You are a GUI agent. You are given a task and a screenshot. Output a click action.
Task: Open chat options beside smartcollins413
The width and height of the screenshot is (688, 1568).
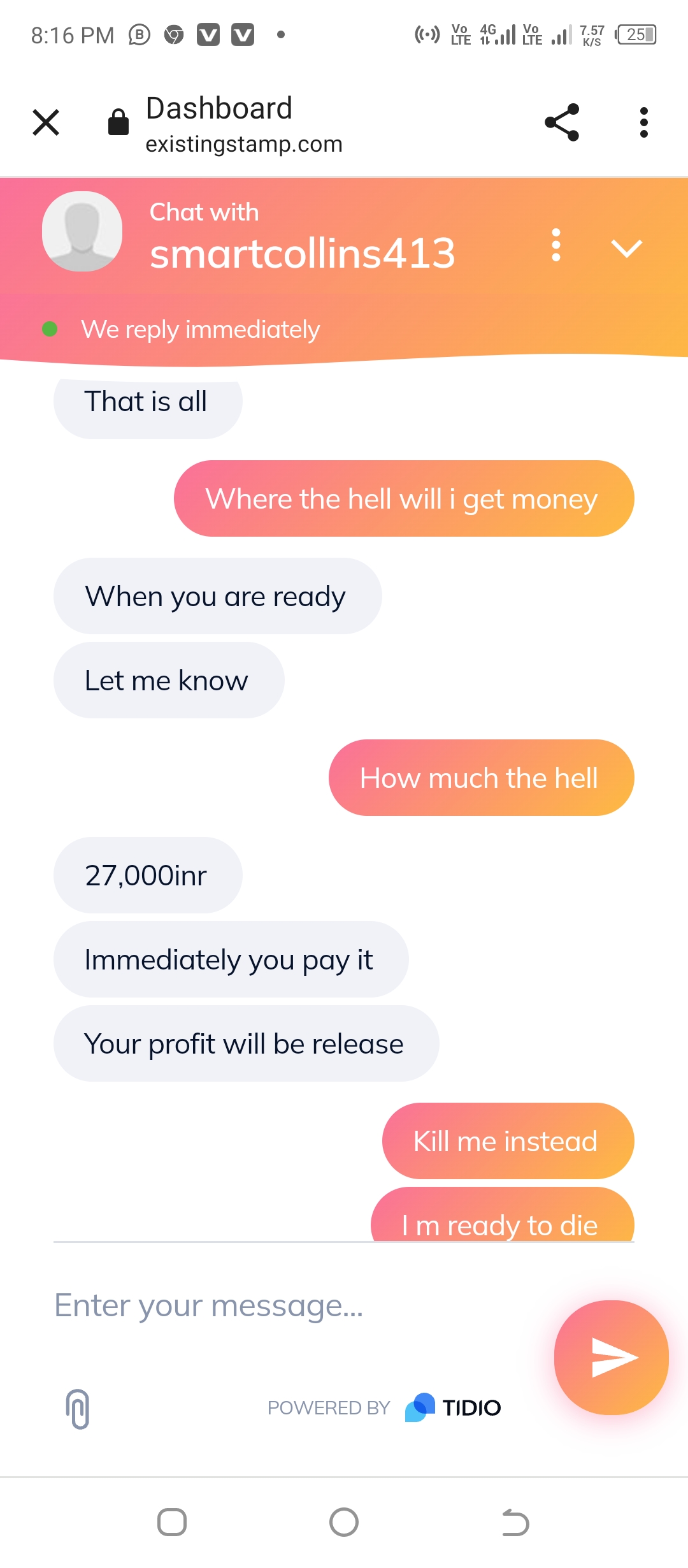[555, 245]
